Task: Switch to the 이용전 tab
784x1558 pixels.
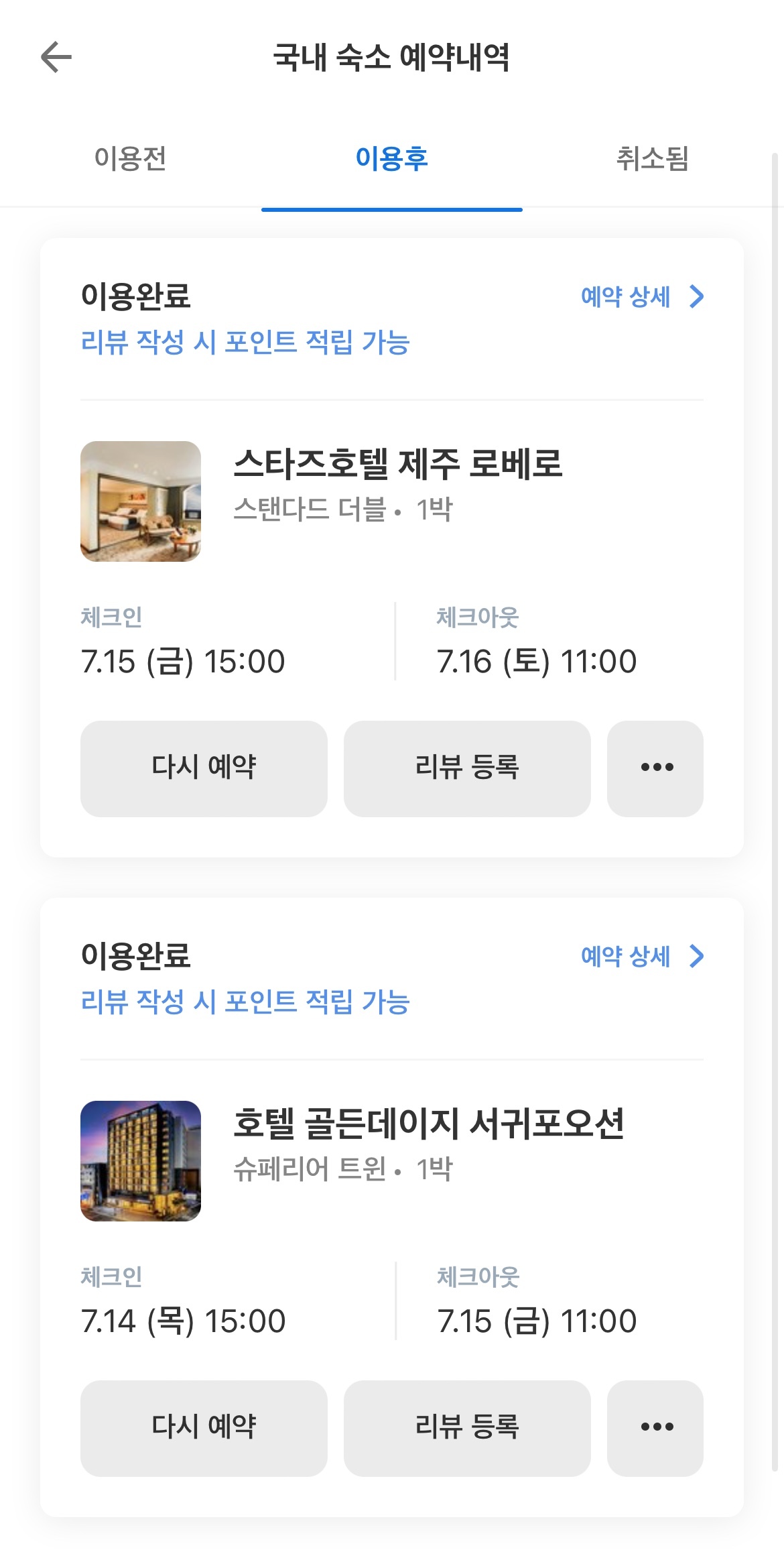Action: [x=131, y=159]
